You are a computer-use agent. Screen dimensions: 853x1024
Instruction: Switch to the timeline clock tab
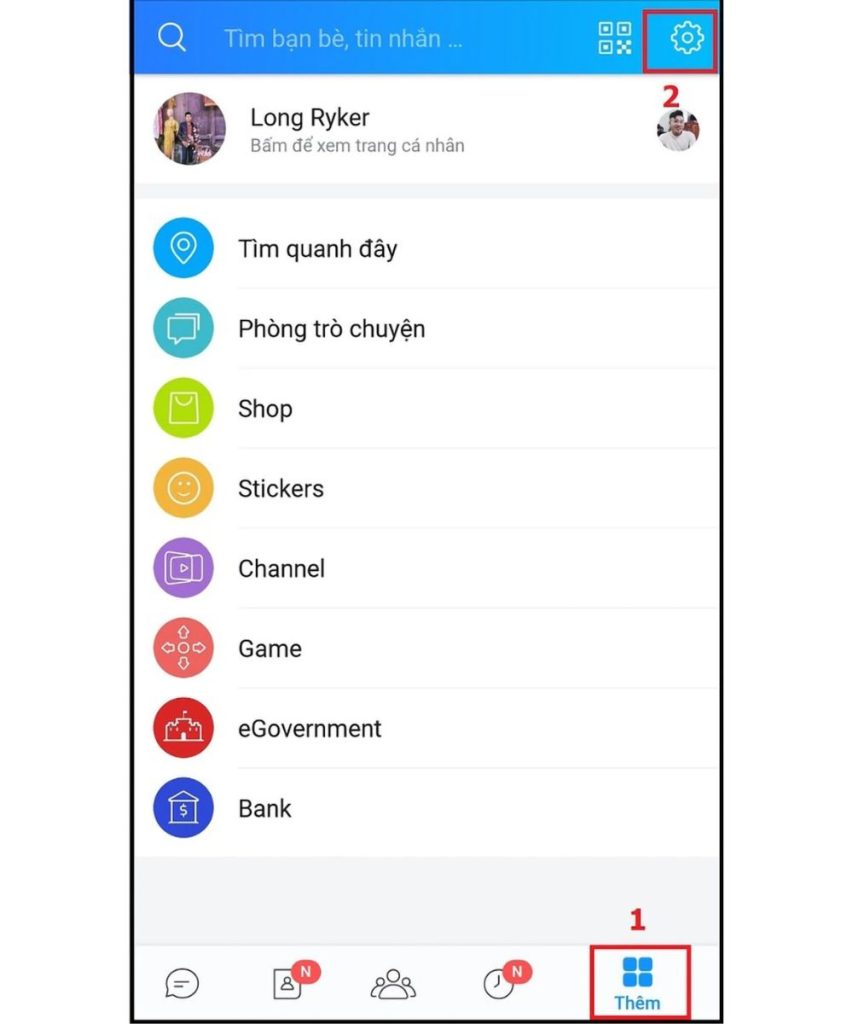click(499, 984)
